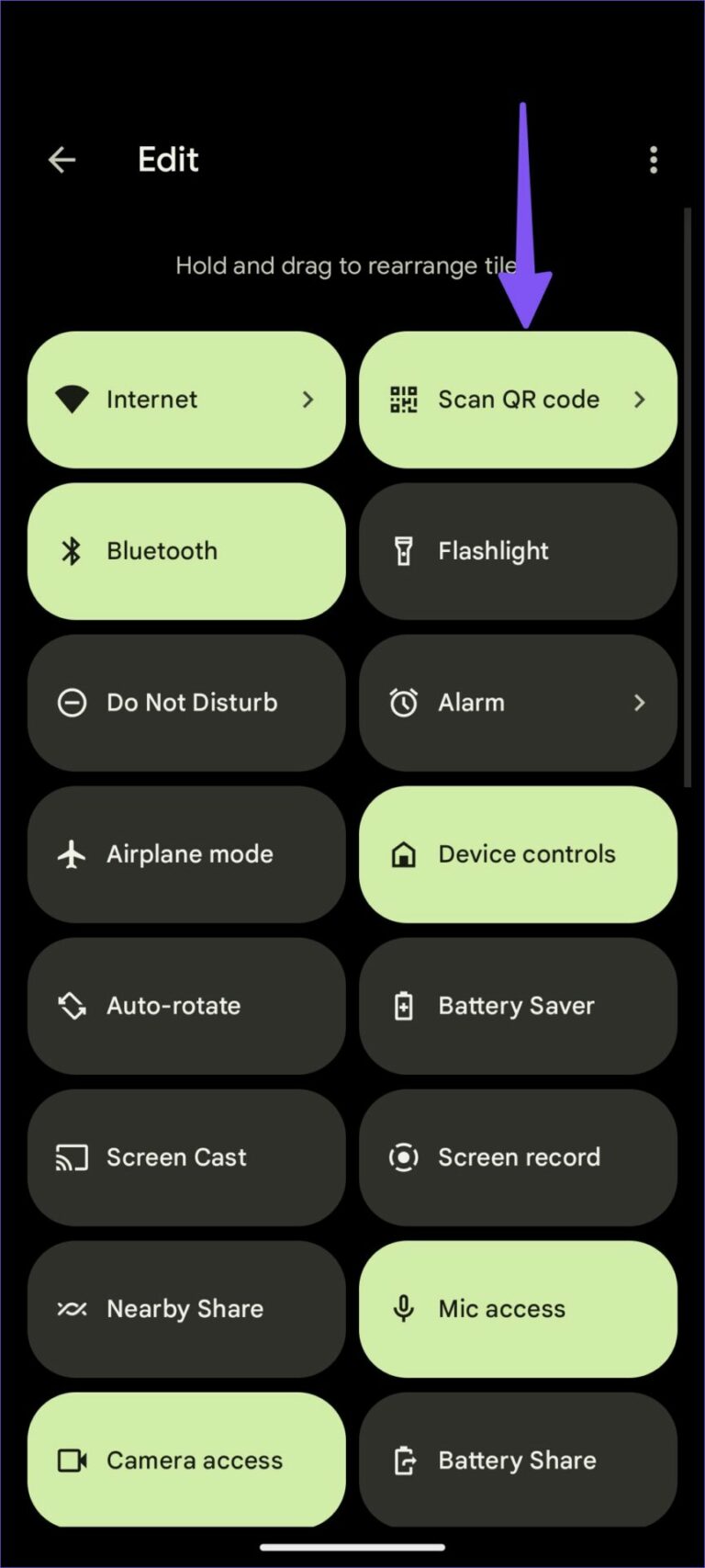Tap the Battery Share tile
Image resolution: width=705 pixels, height=1568 pixels.
click(x=518, y=1460)
